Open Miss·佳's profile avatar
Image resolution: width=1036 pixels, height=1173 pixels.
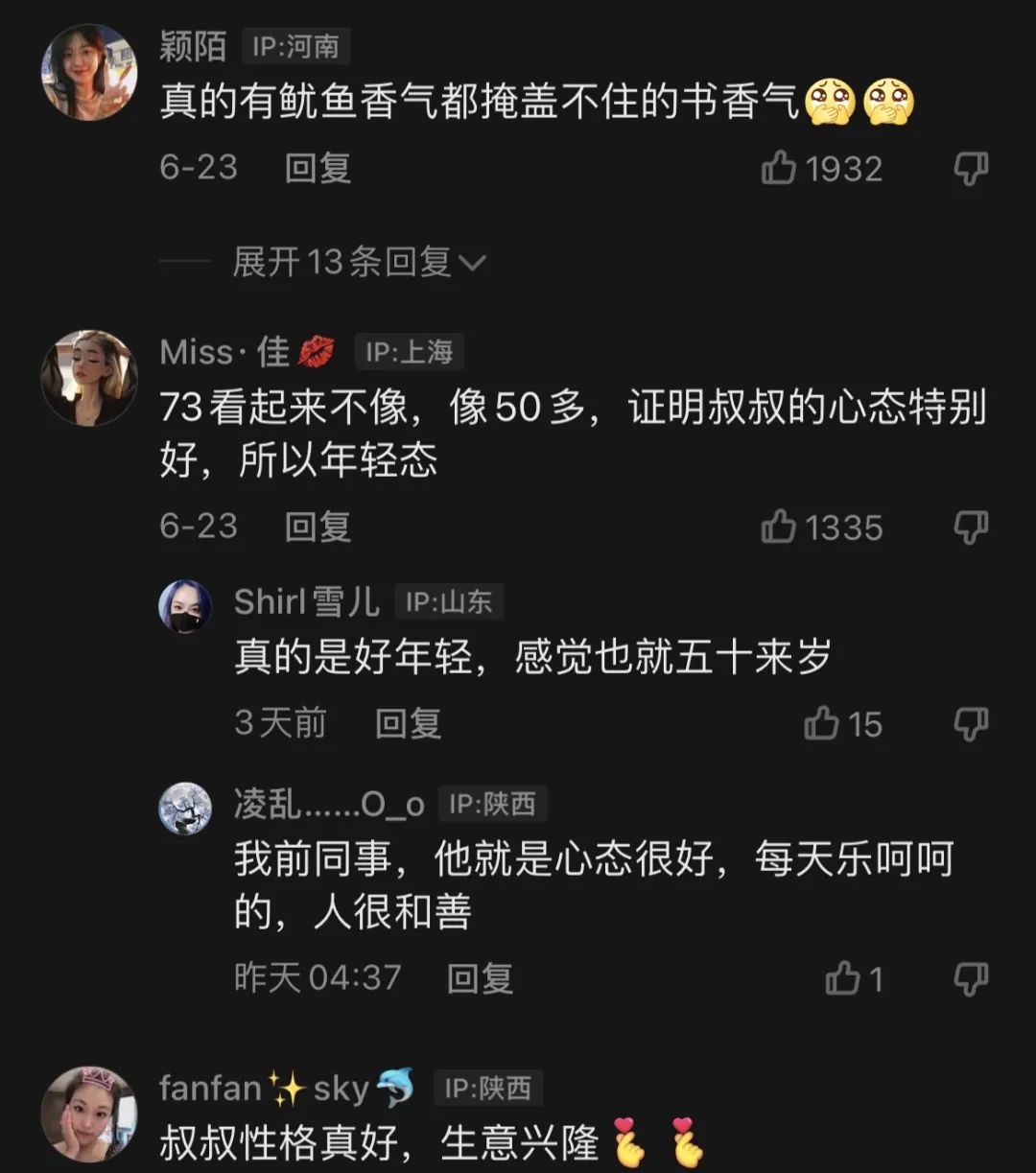click(89, 378)
